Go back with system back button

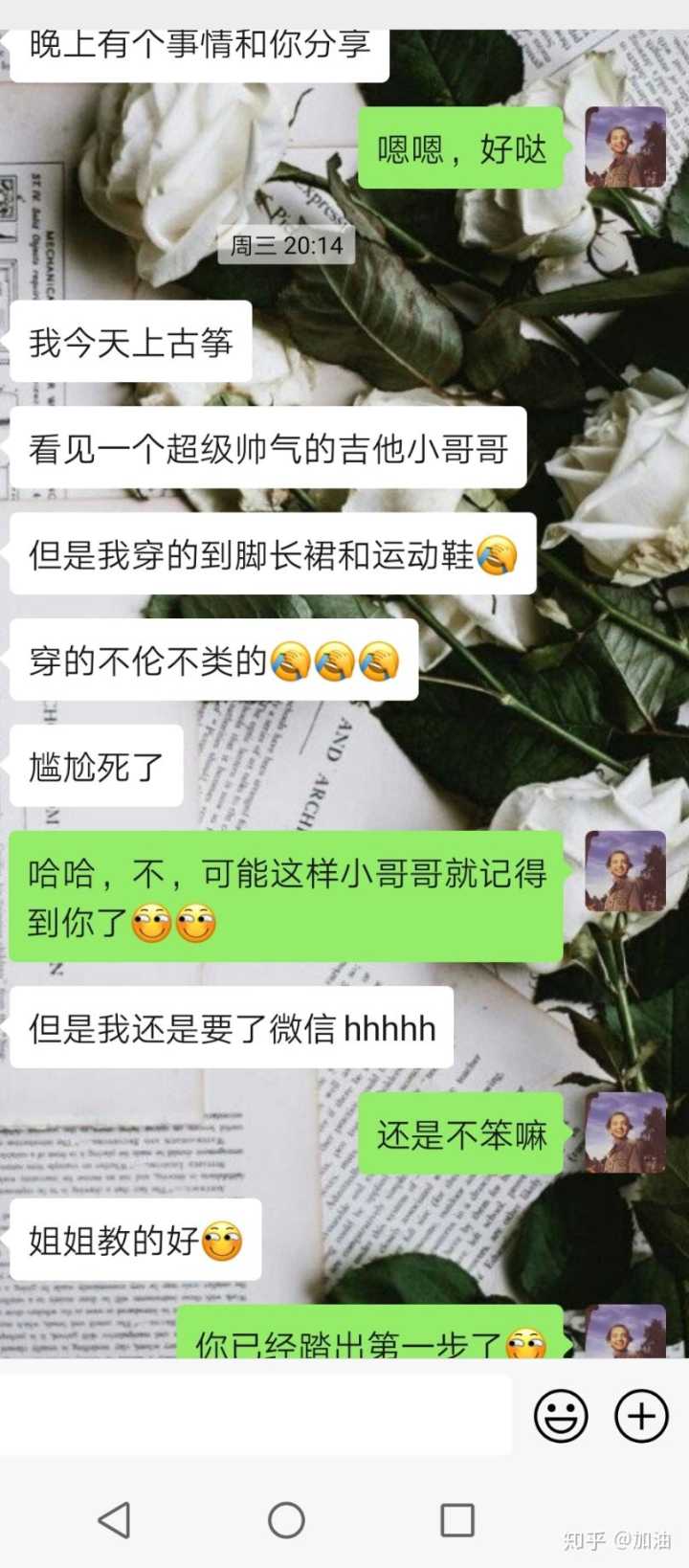click(115, 1519)
